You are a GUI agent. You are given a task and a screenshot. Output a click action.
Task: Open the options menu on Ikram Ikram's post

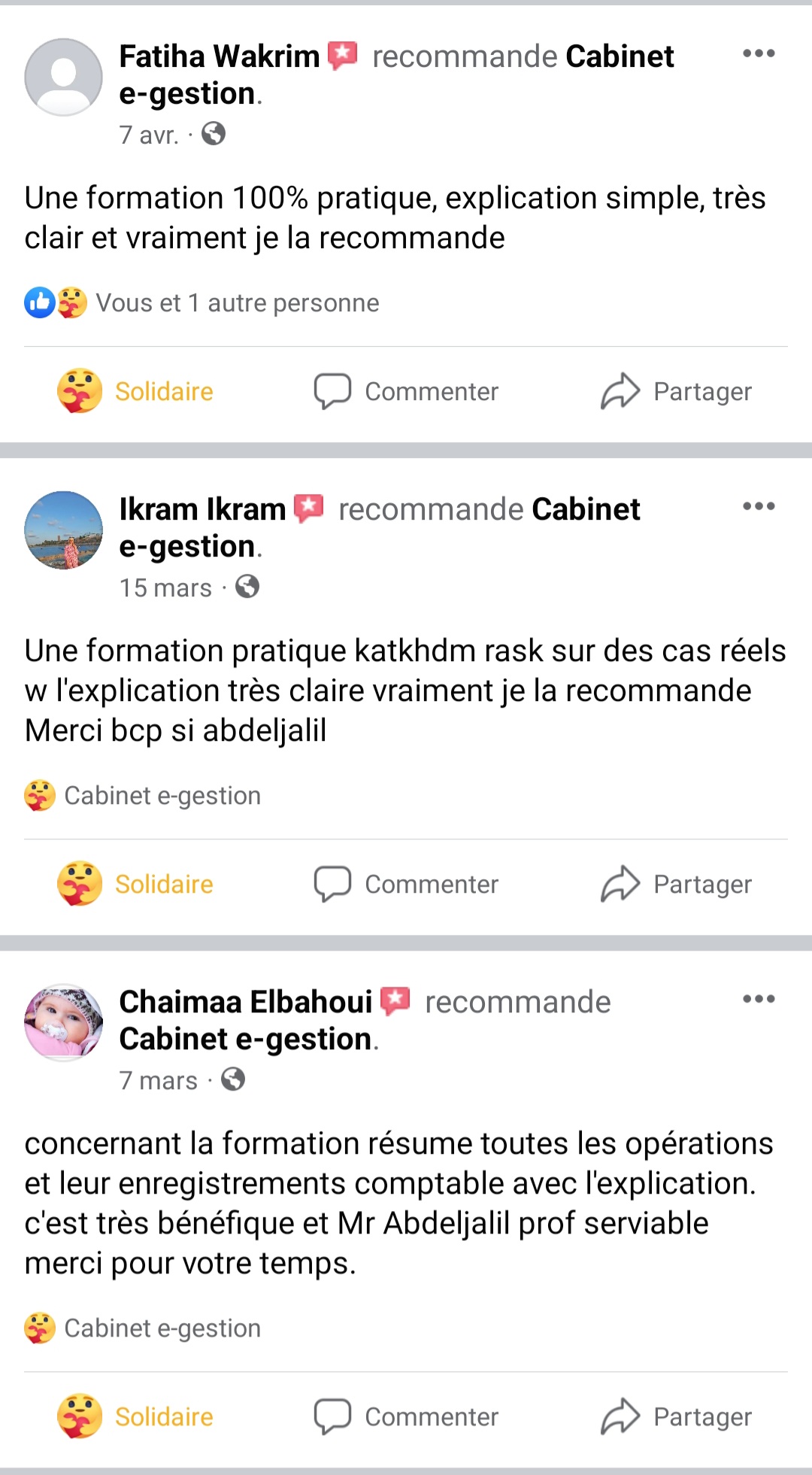click(x=758, y=506)
